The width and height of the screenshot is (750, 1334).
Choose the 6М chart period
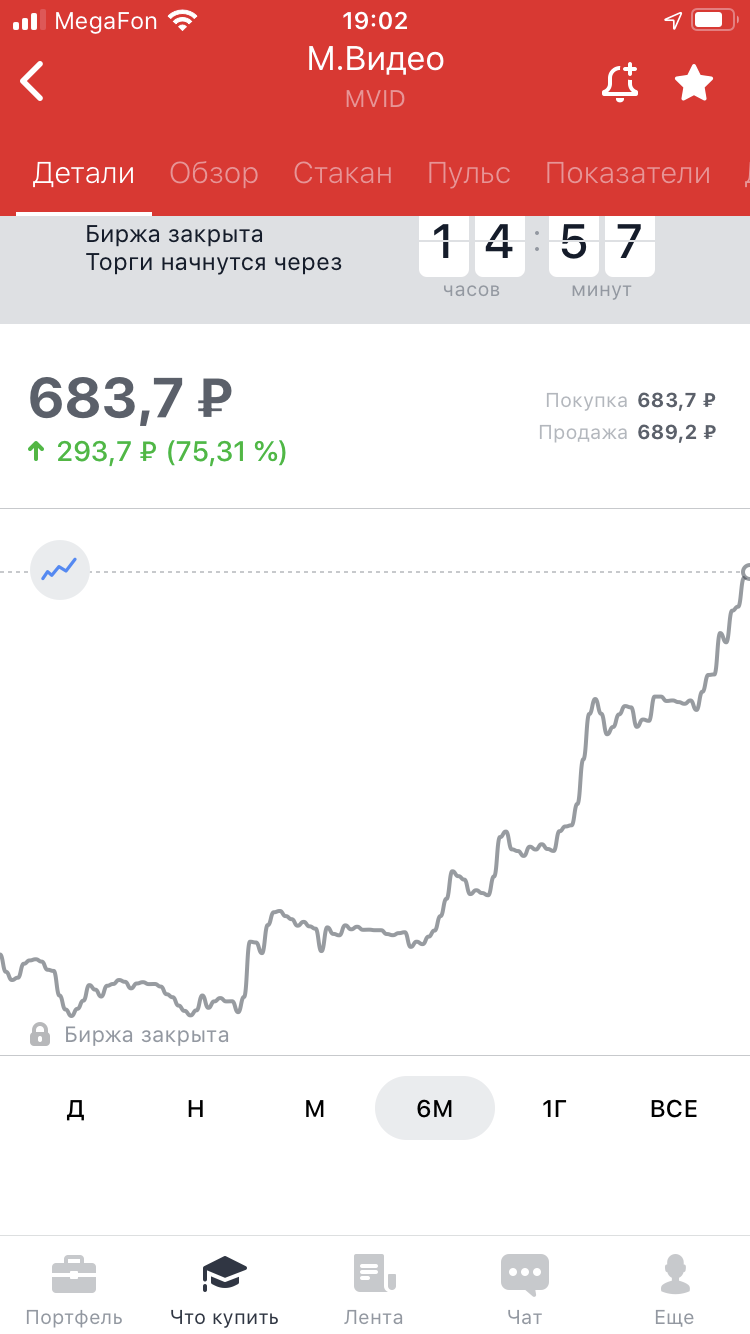coord(435,1108)
